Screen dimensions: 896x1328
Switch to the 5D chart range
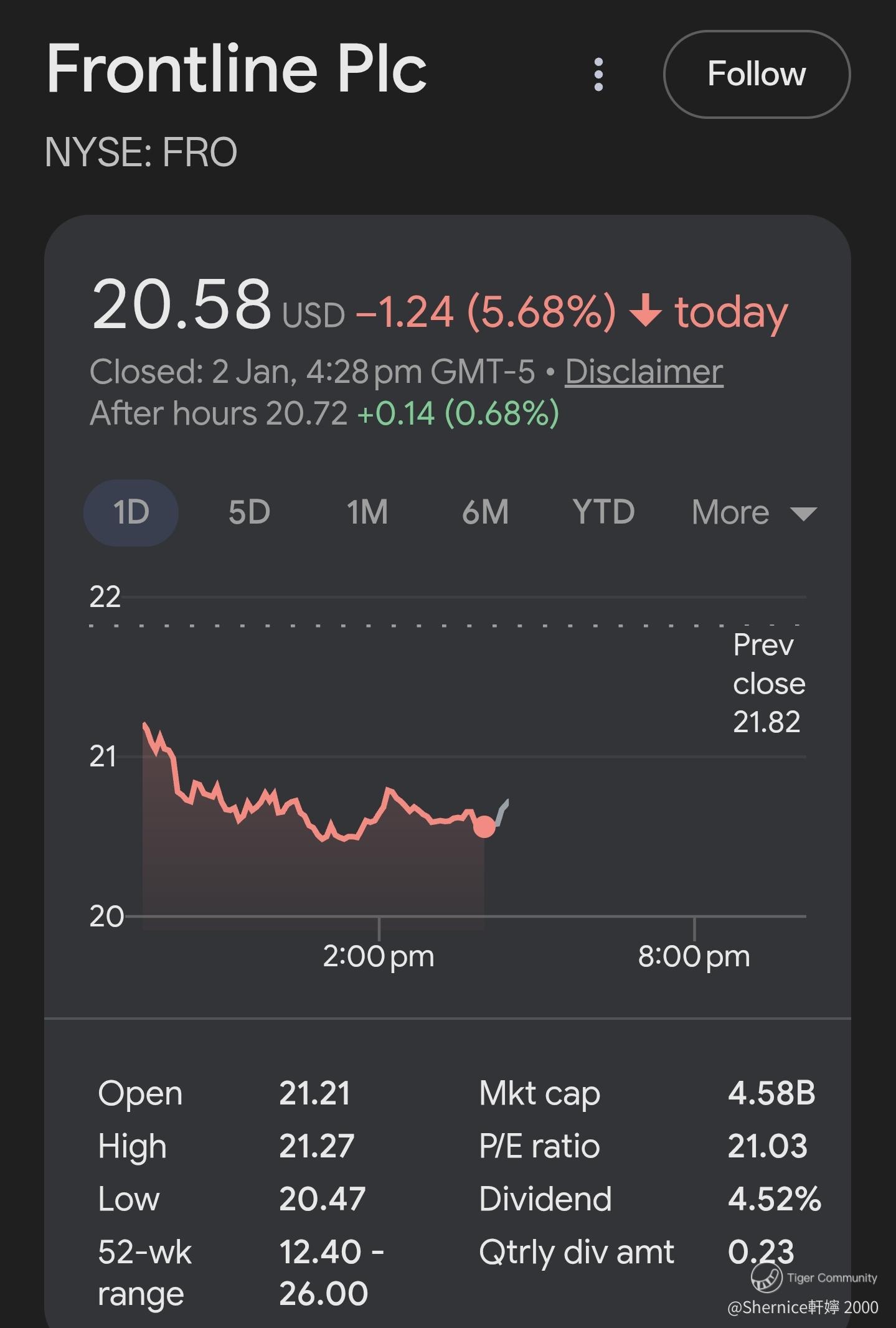click(x=249, y=512)
